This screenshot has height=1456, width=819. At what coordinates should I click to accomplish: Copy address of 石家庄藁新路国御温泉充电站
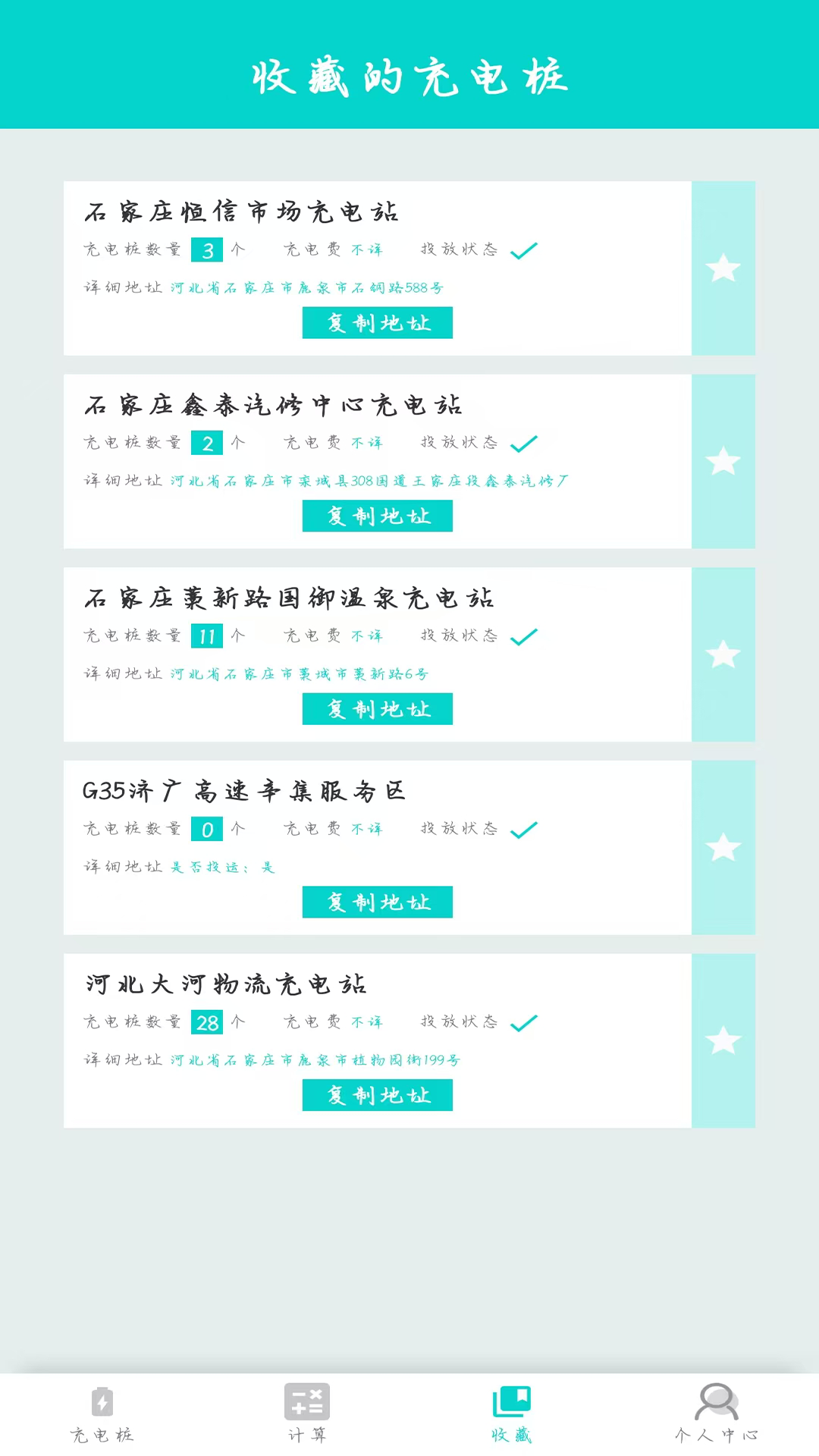click(377, 709)
